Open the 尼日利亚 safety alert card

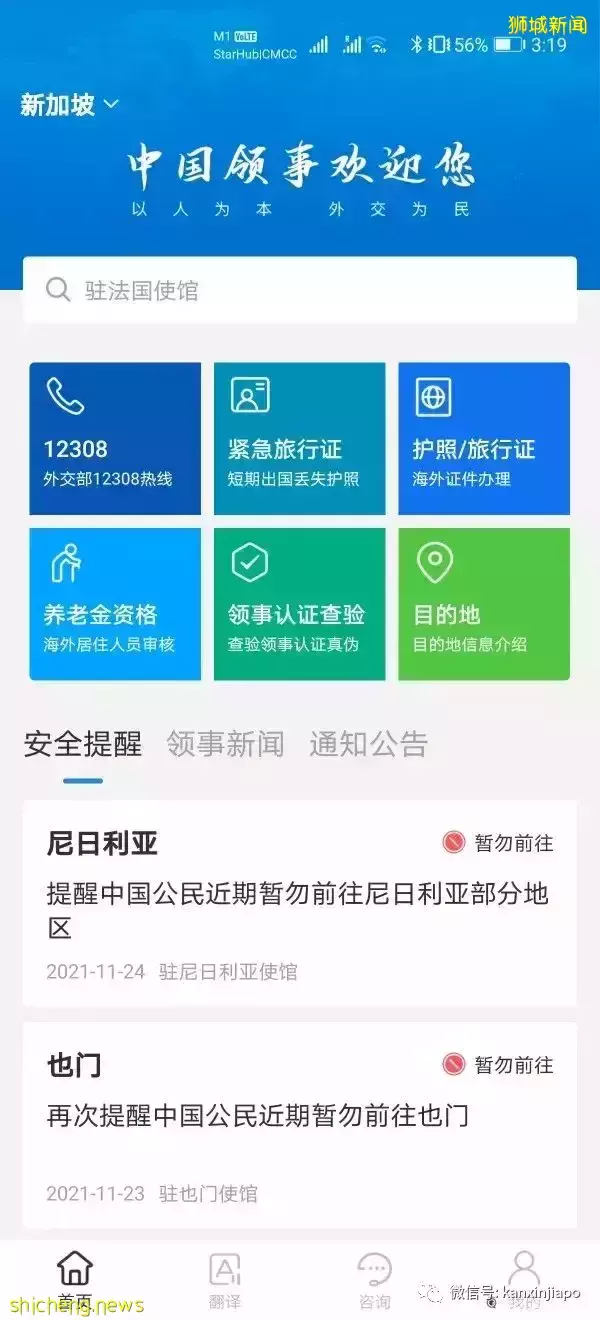[x=300, y=903]
